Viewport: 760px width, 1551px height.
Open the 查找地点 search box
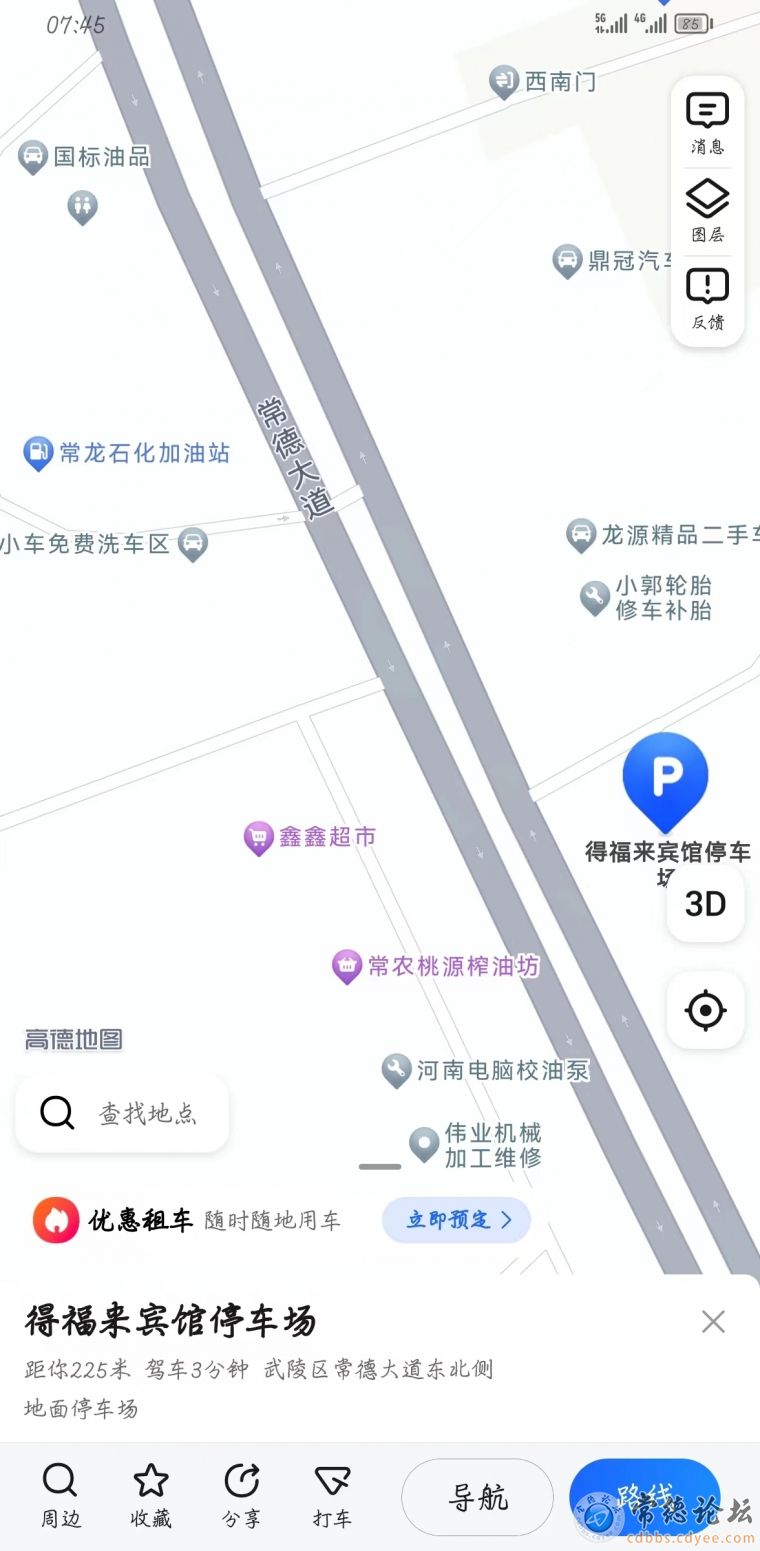click(122, 1113)
